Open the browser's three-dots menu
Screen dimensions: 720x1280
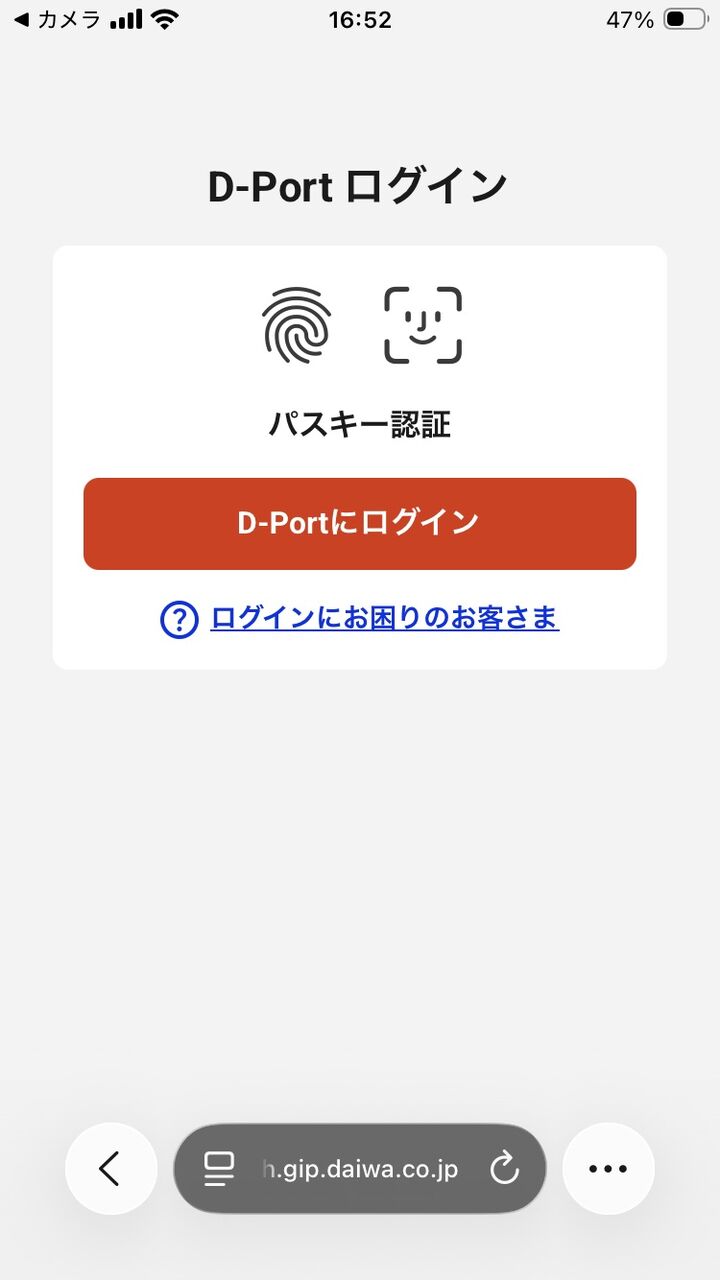[x=608, y=1168]
